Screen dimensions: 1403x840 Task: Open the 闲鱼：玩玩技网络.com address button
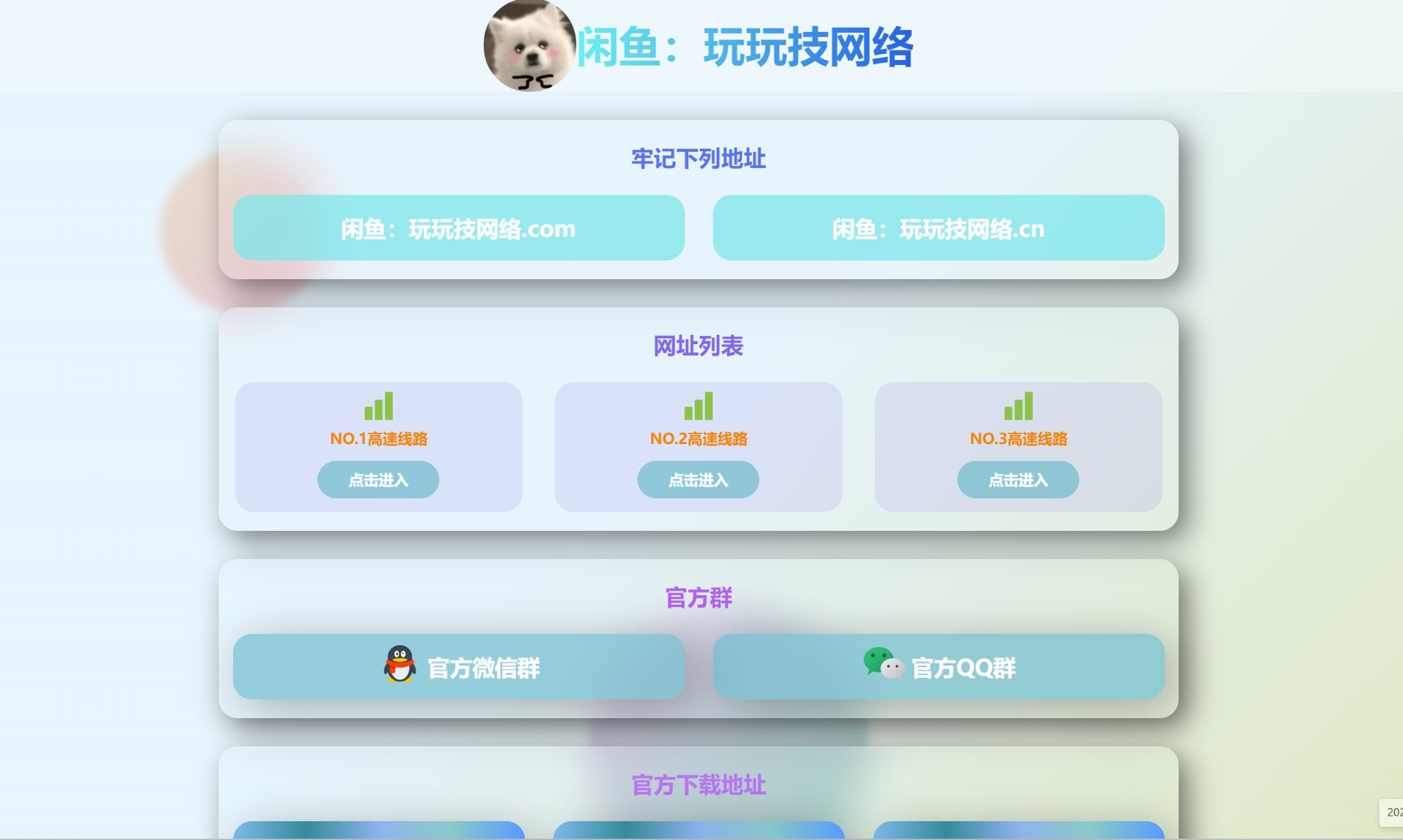[458, 228]
